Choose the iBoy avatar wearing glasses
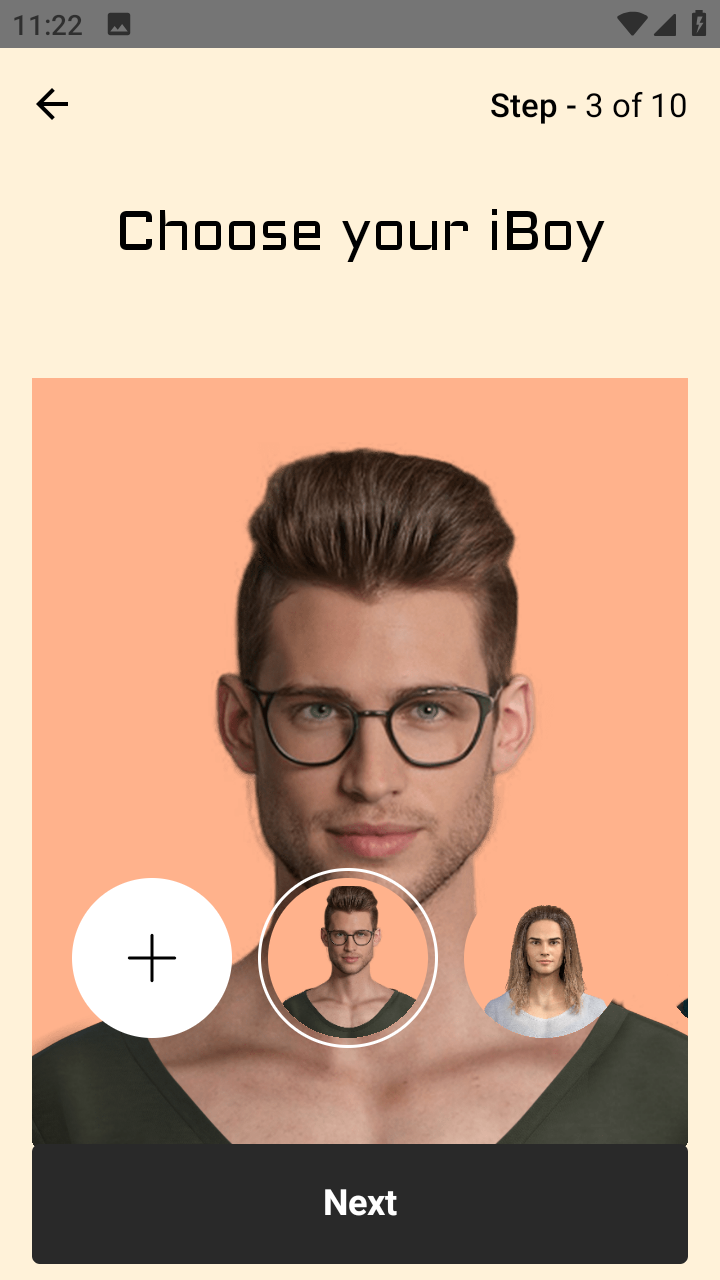 pos(348,958)
